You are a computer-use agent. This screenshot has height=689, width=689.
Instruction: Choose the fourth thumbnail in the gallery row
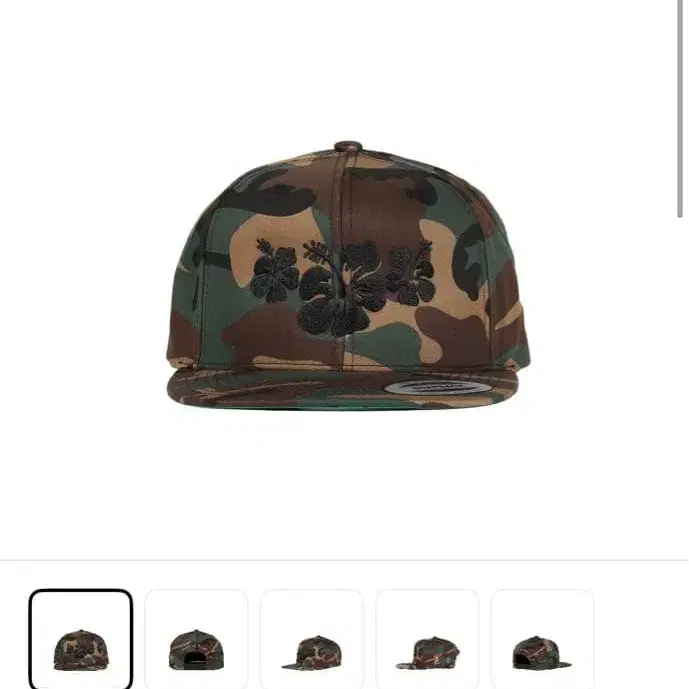point(427,641)
